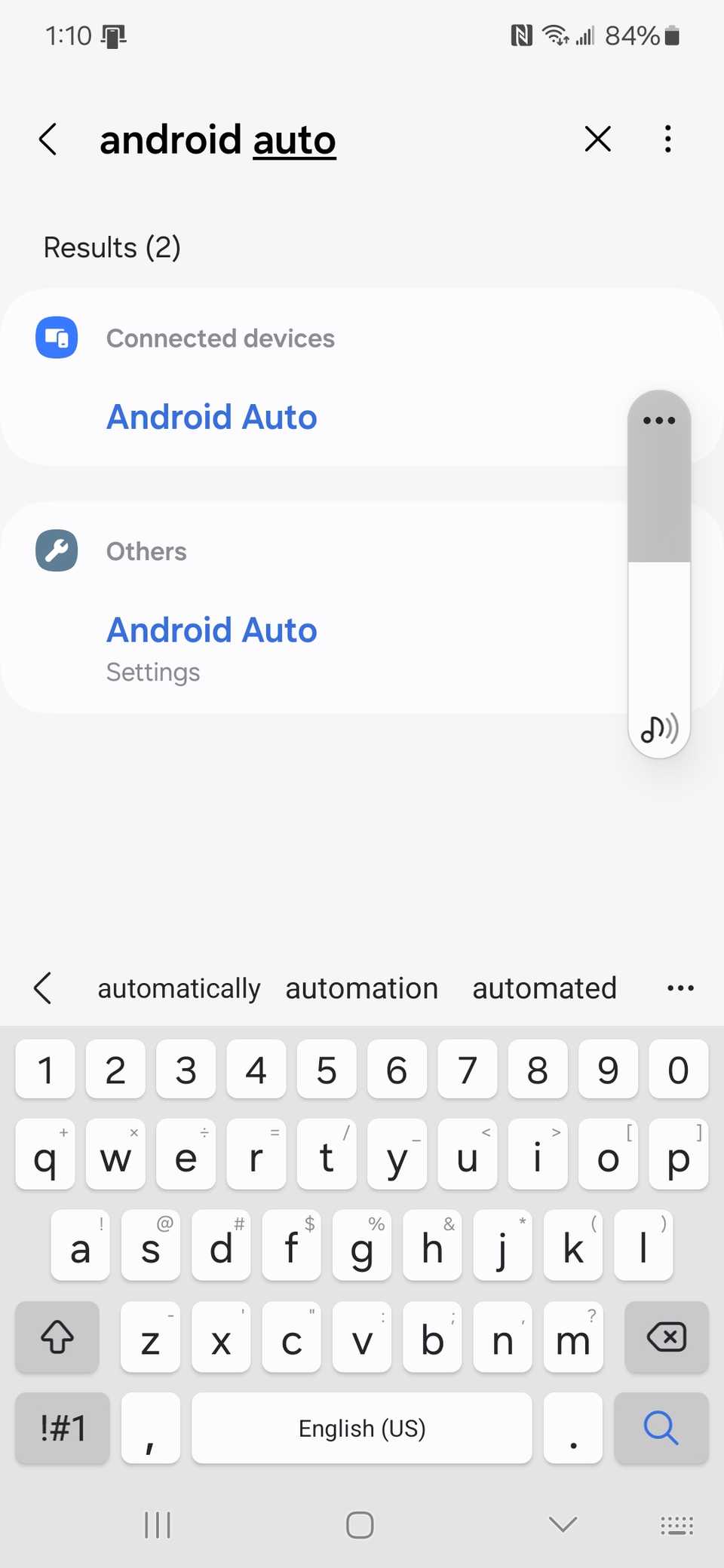Open the Connected devices section icon
This screenshot has width=724, height=1568.
pyautogui.click(x=56, y=337)
